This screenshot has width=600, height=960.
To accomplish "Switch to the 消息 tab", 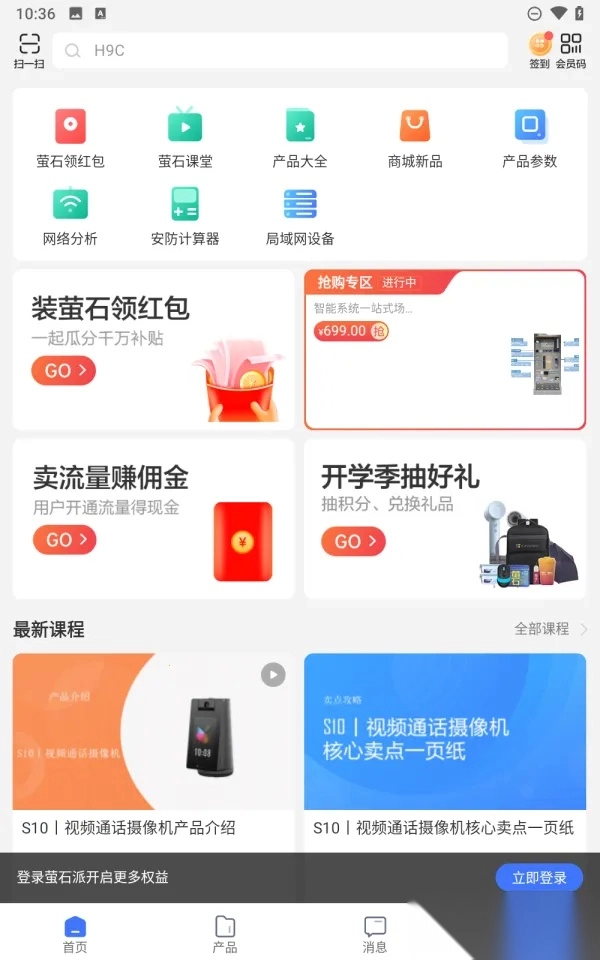I will pos(375,935).
